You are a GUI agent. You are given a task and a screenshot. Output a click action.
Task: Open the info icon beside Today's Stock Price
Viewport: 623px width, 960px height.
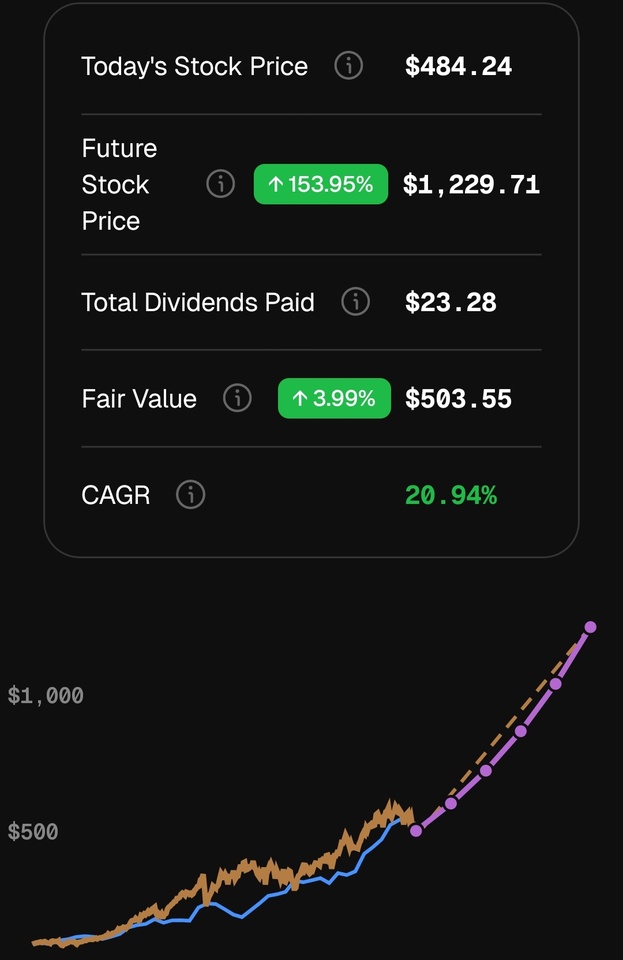coord(348,67)
